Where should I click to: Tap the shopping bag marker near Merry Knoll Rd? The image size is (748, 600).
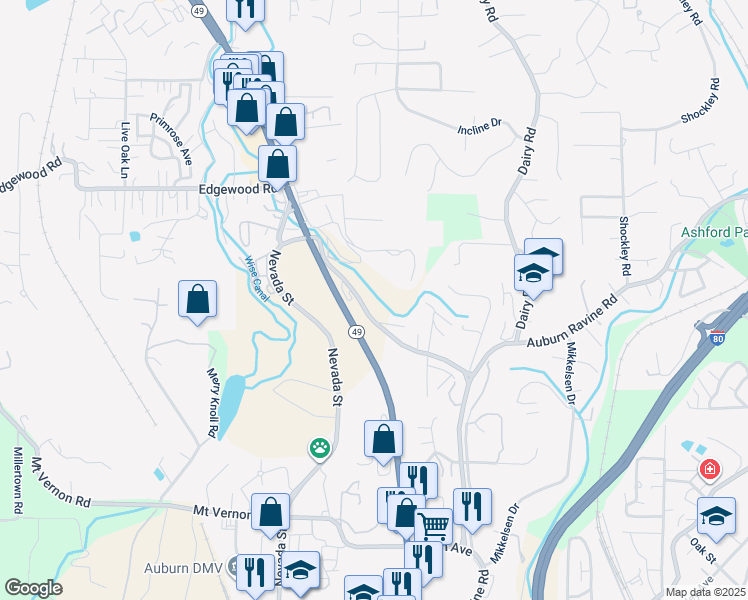(197, 298)
